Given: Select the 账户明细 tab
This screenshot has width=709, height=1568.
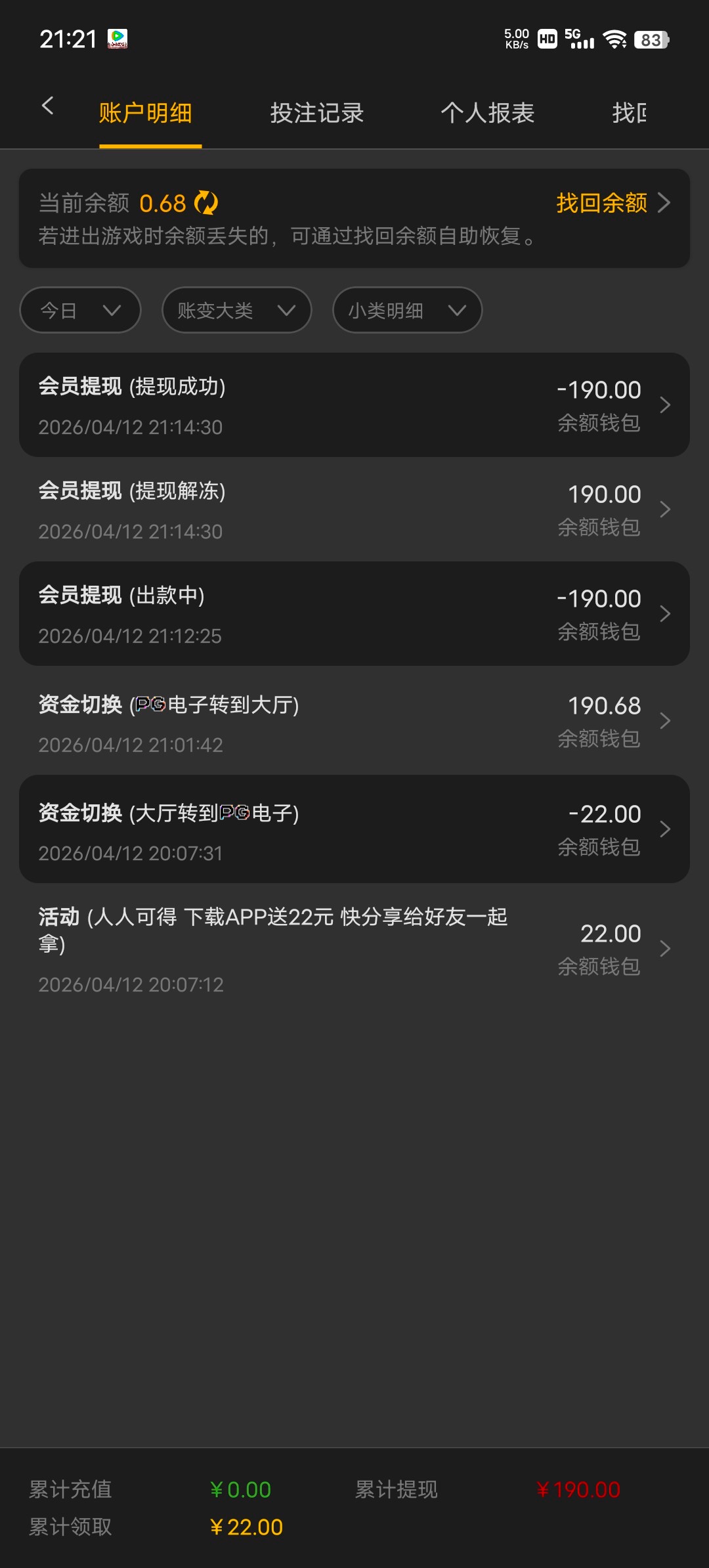Looking at the screenshot, I should click(x=146, y=113).
